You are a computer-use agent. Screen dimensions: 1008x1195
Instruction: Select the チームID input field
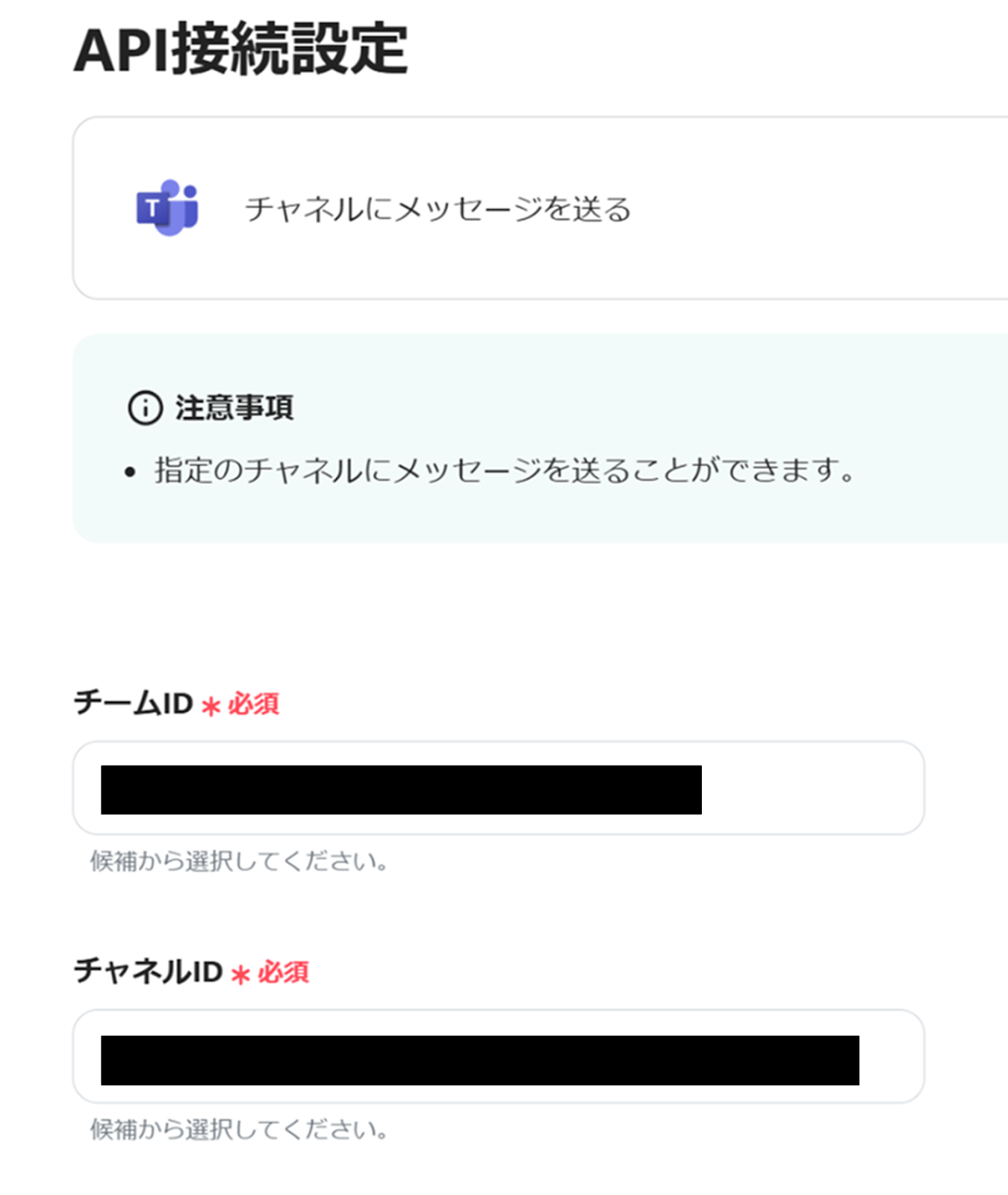tap(498, 789)
